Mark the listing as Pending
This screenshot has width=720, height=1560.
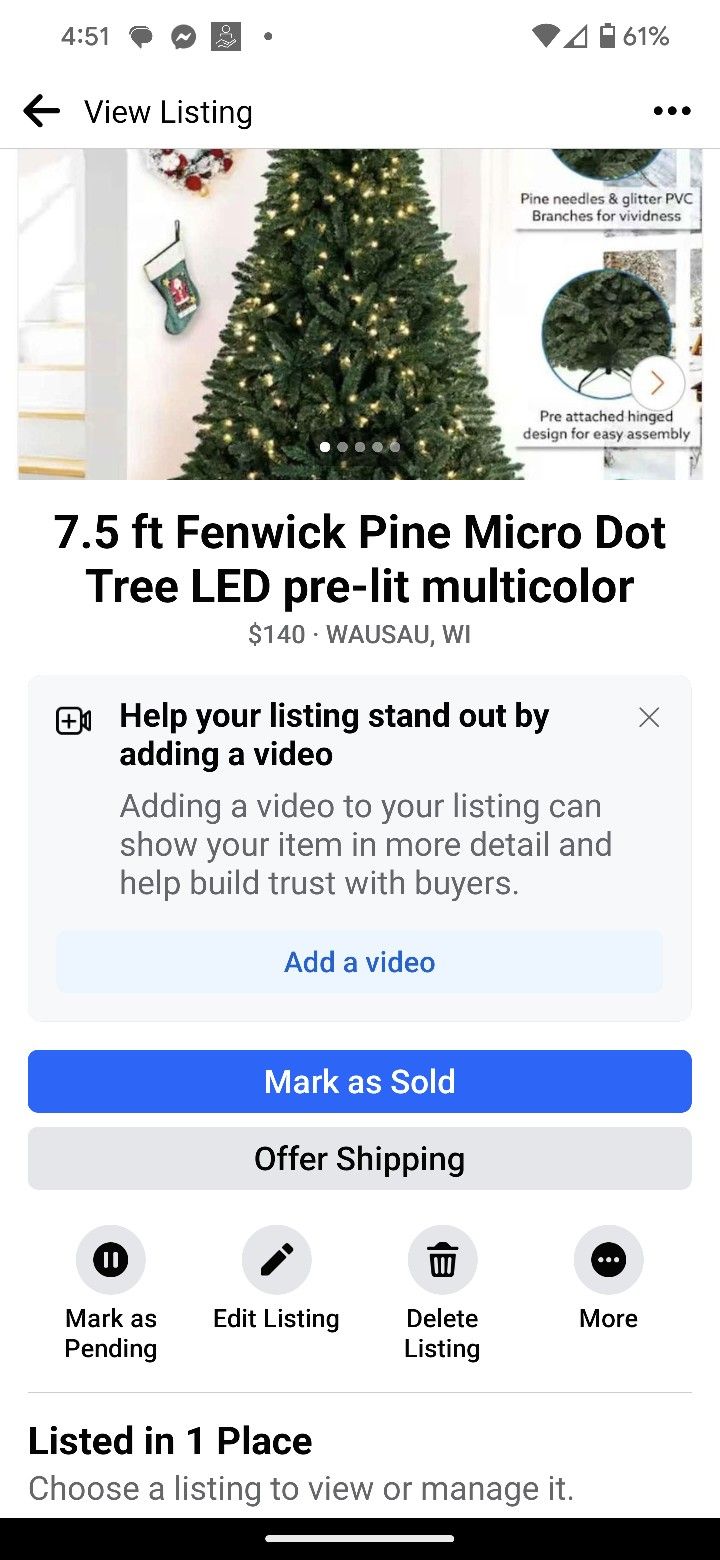110,1261
